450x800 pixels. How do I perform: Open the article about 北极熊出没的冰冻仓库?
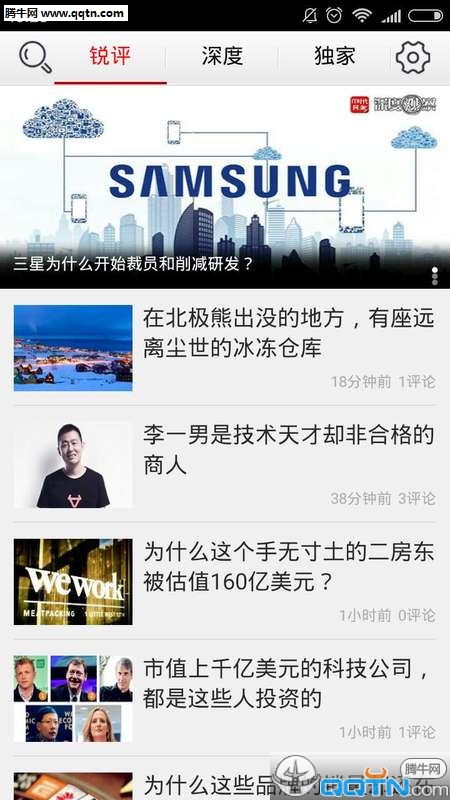(225, 347)
